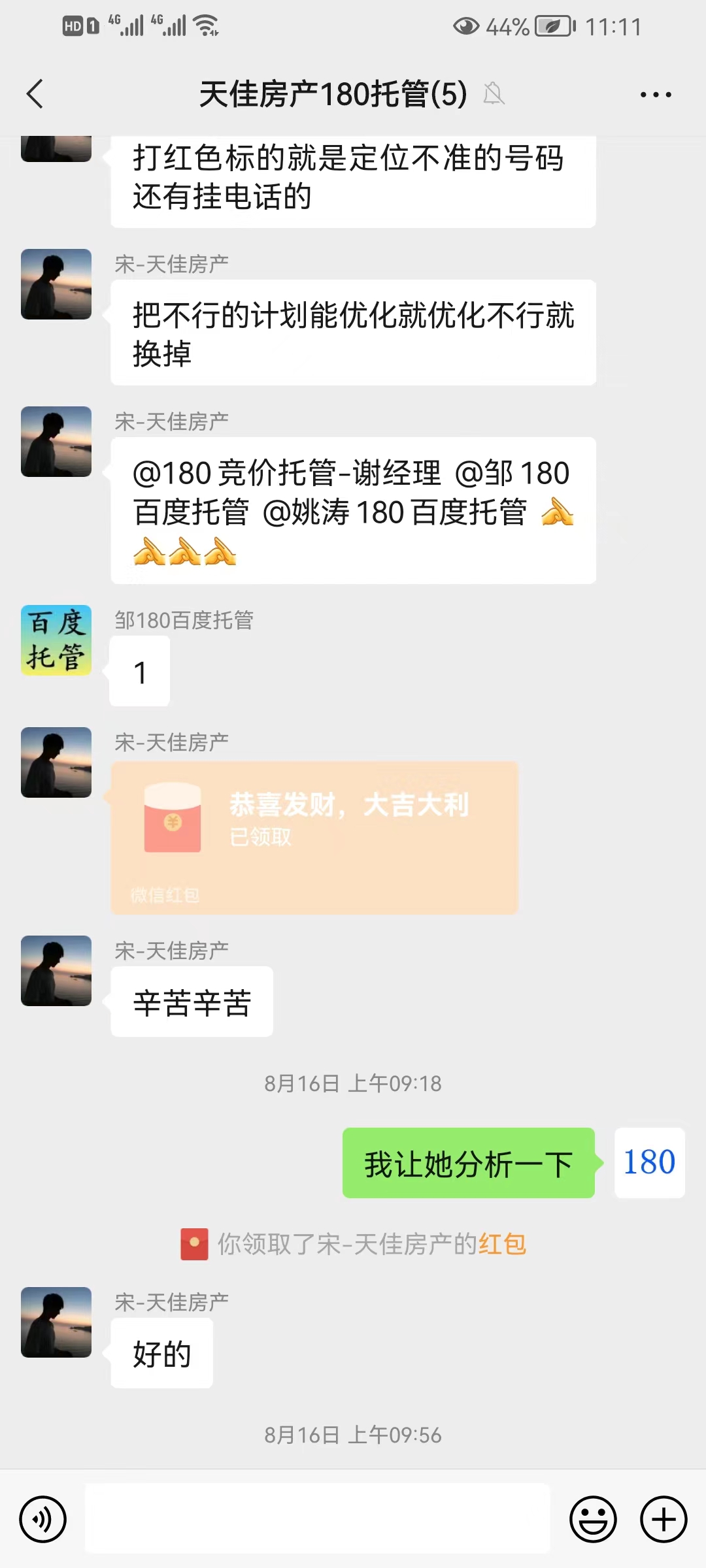Open the emoji sticker panel
Viewport: 706px width, 1568px height.
pyautogui.click(x=593, y=1519)
